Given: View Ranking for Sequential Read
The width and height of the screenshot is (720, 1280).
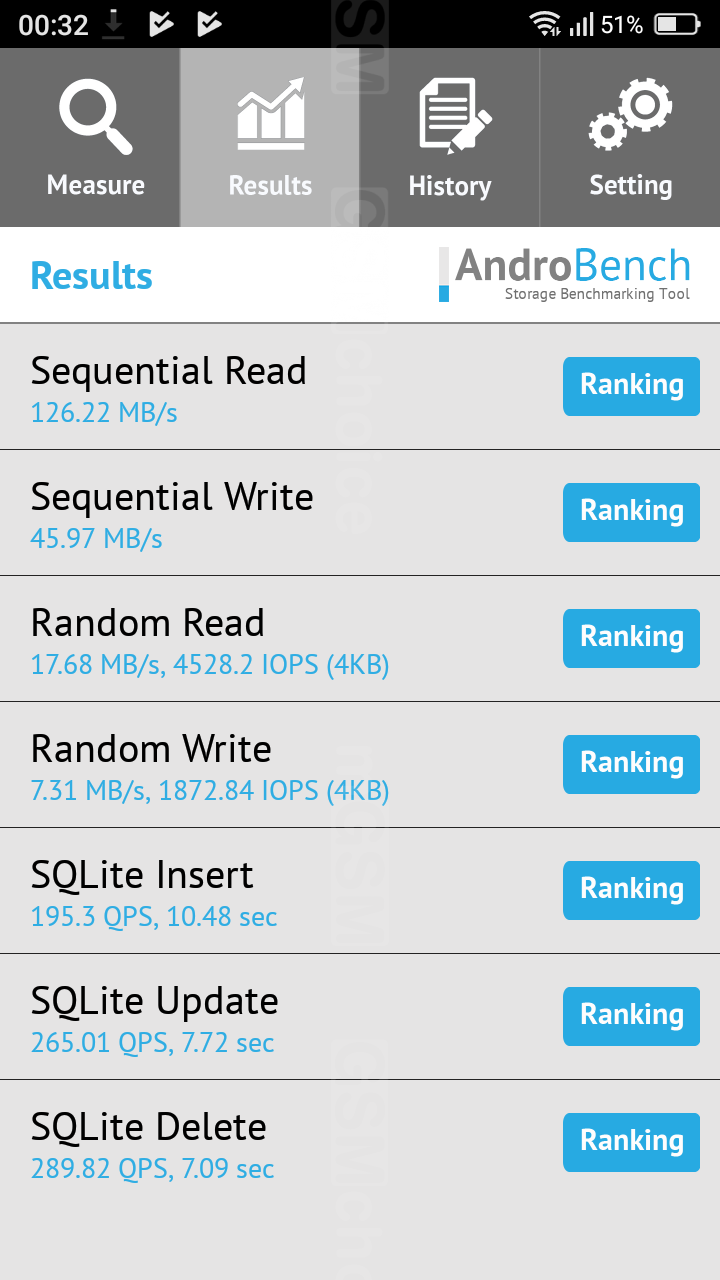Looking at the screenshot, I should coord(631,386).
